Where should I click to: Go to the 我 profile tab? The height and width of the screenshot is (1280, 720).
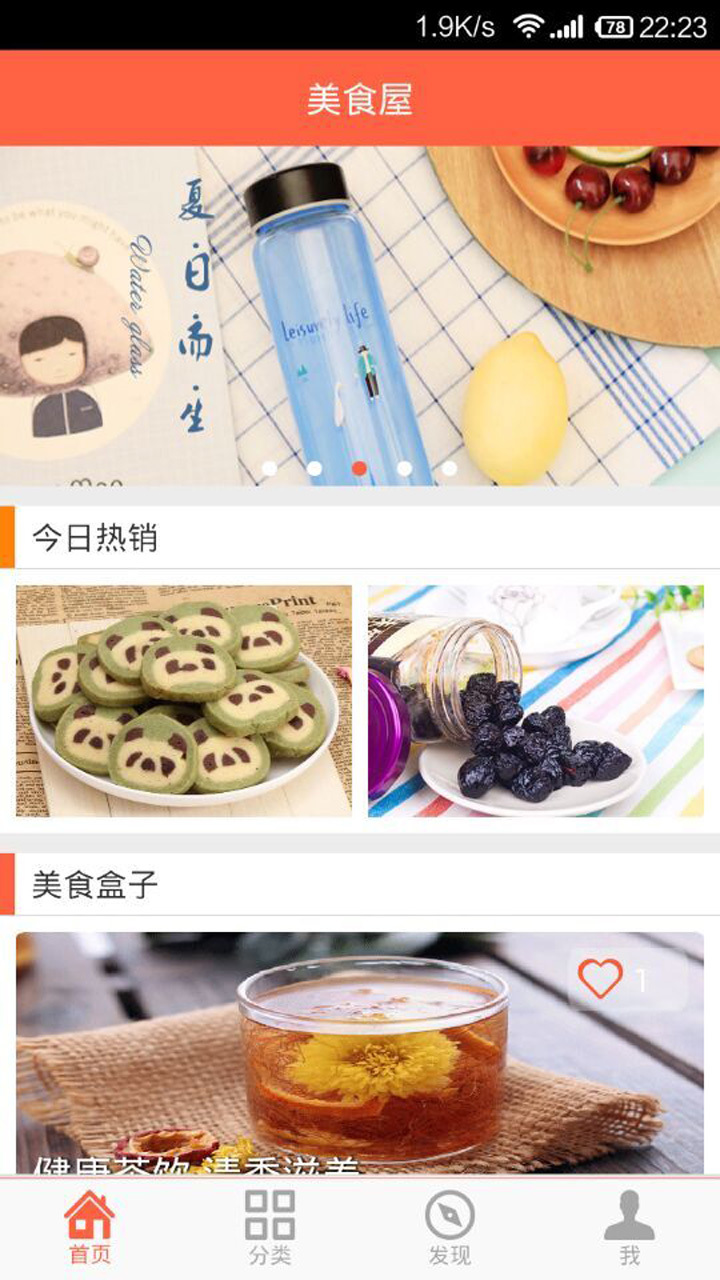point(629,1228)
